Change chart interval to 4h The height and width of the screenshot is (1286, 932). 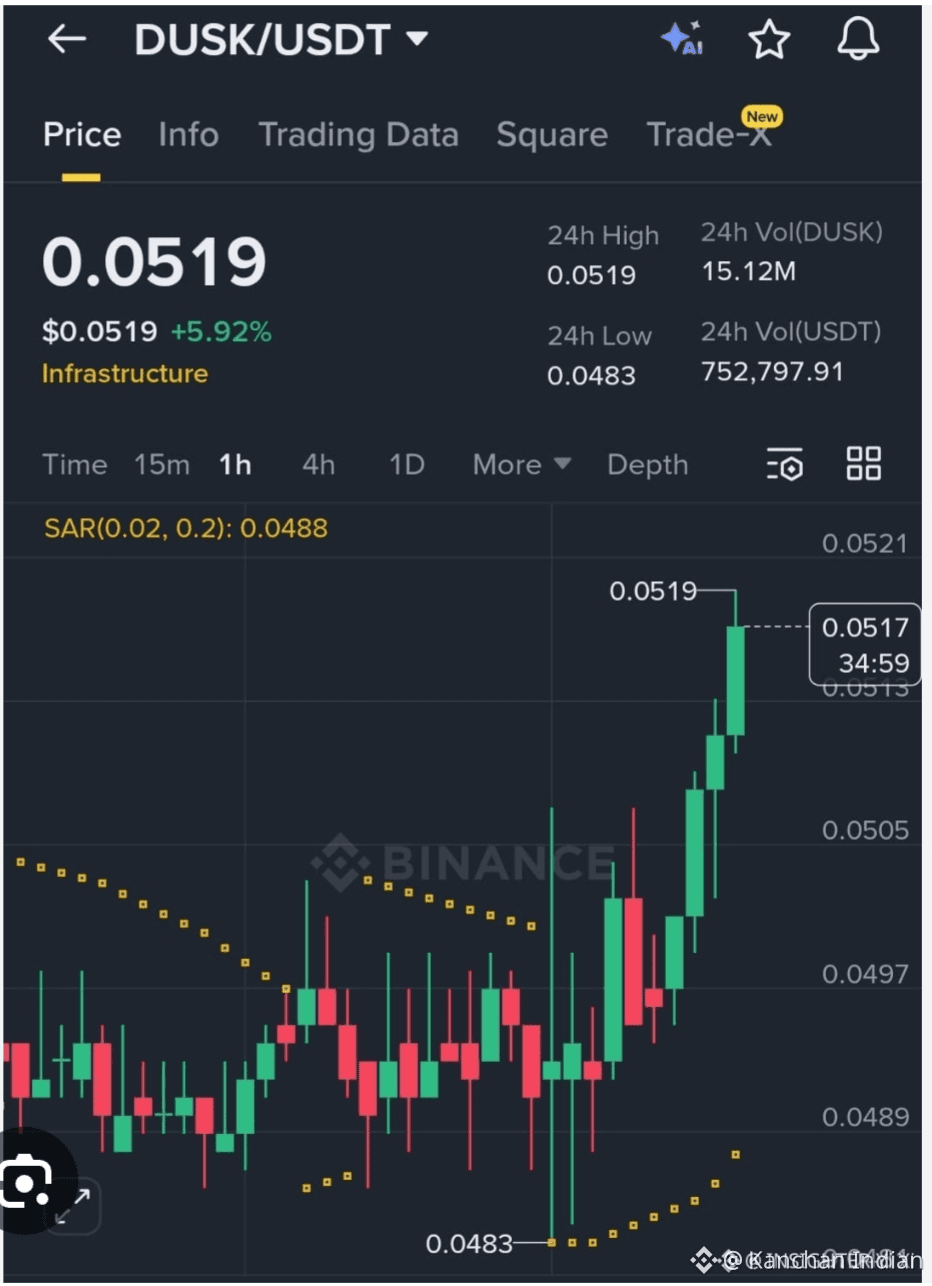(x=318, y=465)
